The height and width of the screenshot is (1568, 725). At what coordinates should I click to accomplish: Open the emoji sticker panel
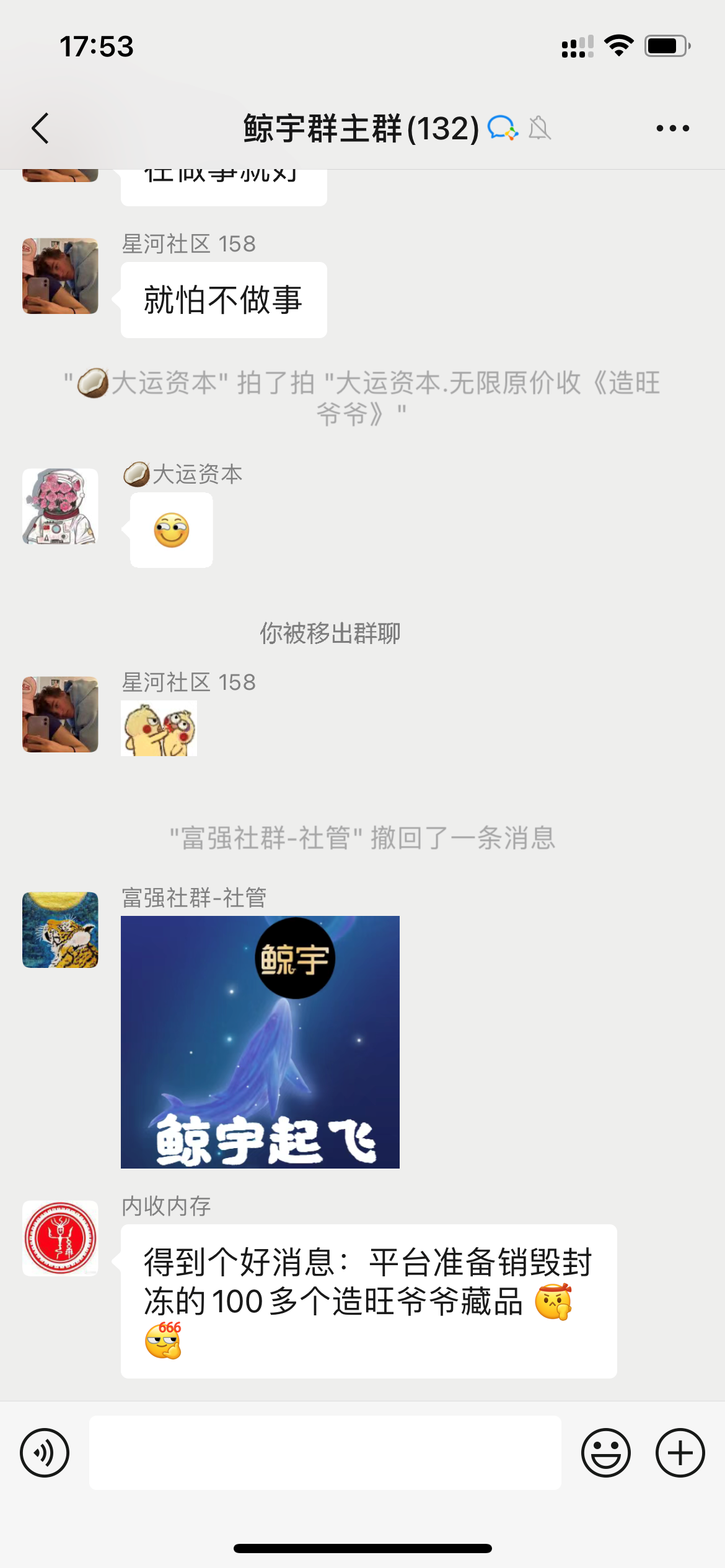(x=605, y=1452)
